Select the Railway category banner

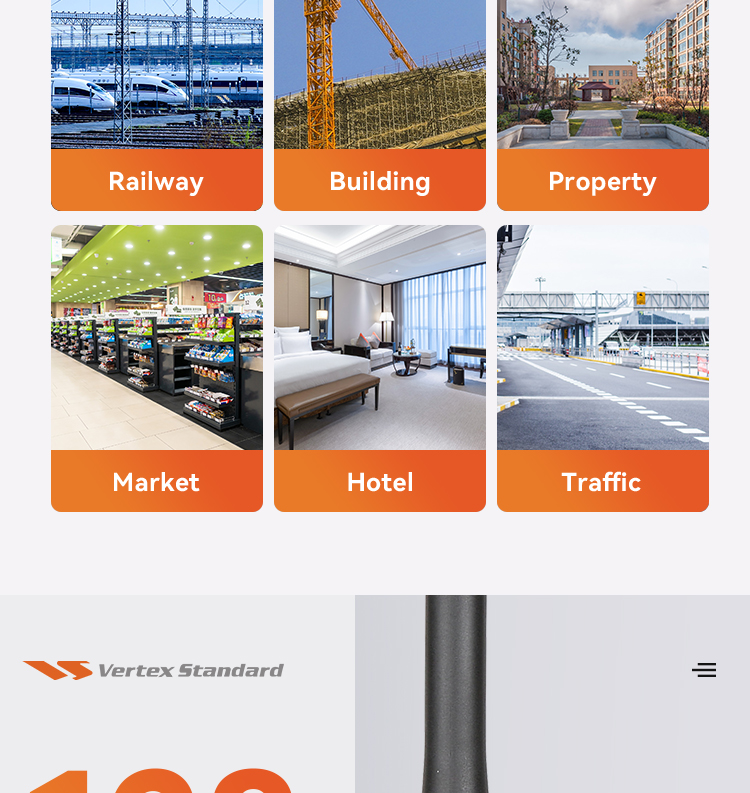(x=156, y=181)
